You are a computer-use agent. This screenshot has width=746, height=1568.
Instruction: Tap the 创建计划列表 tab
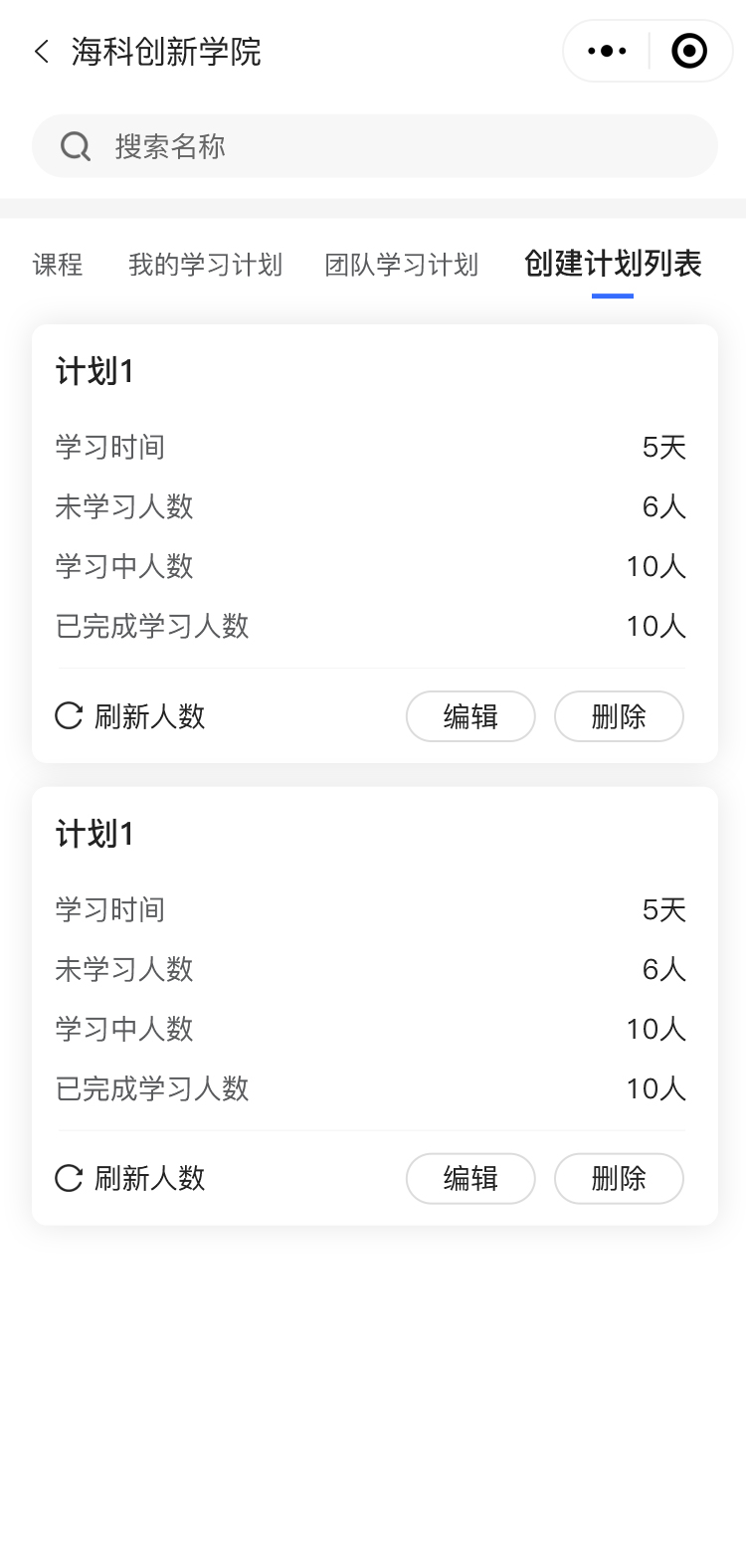(613, 265)
